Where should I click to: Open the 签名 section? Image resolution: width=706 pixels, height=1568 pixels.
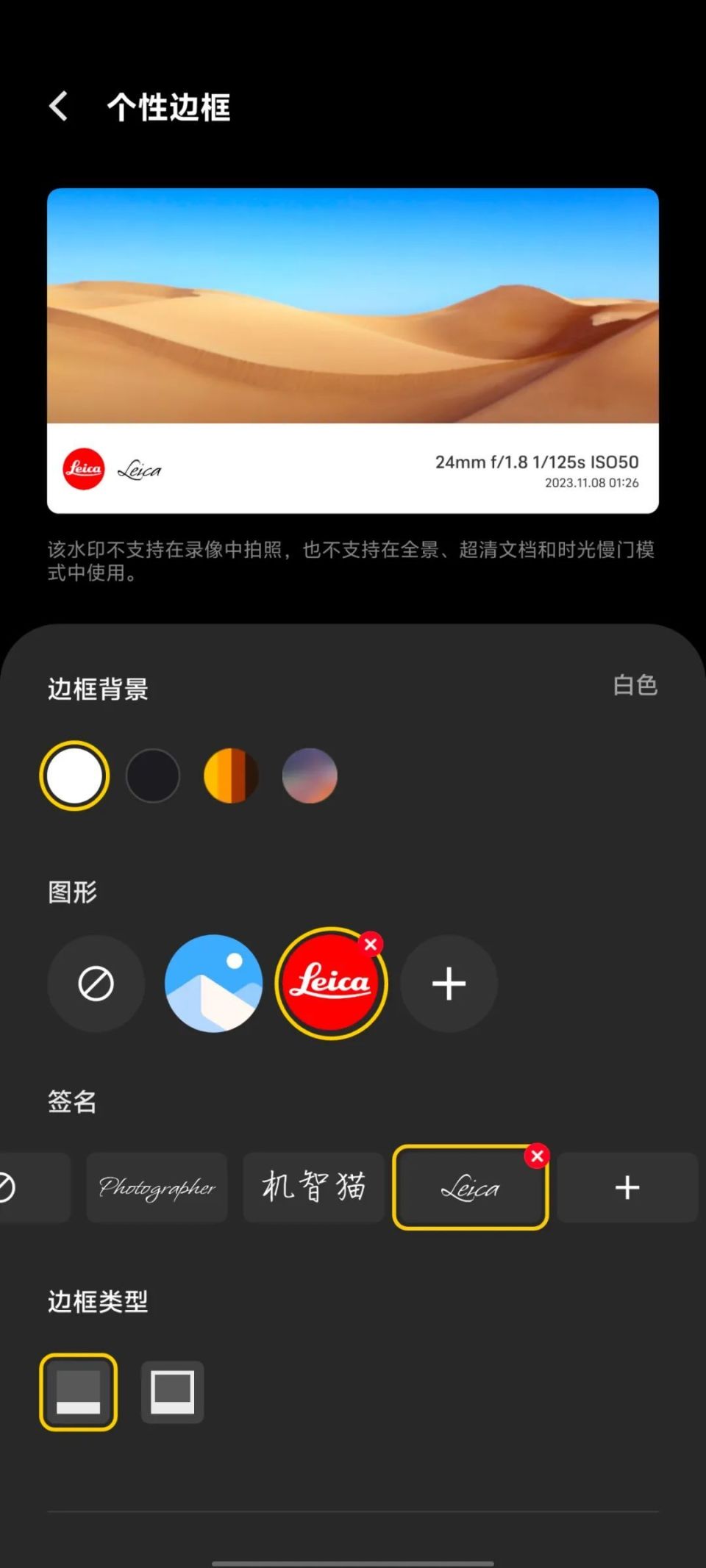(70, 1103)
